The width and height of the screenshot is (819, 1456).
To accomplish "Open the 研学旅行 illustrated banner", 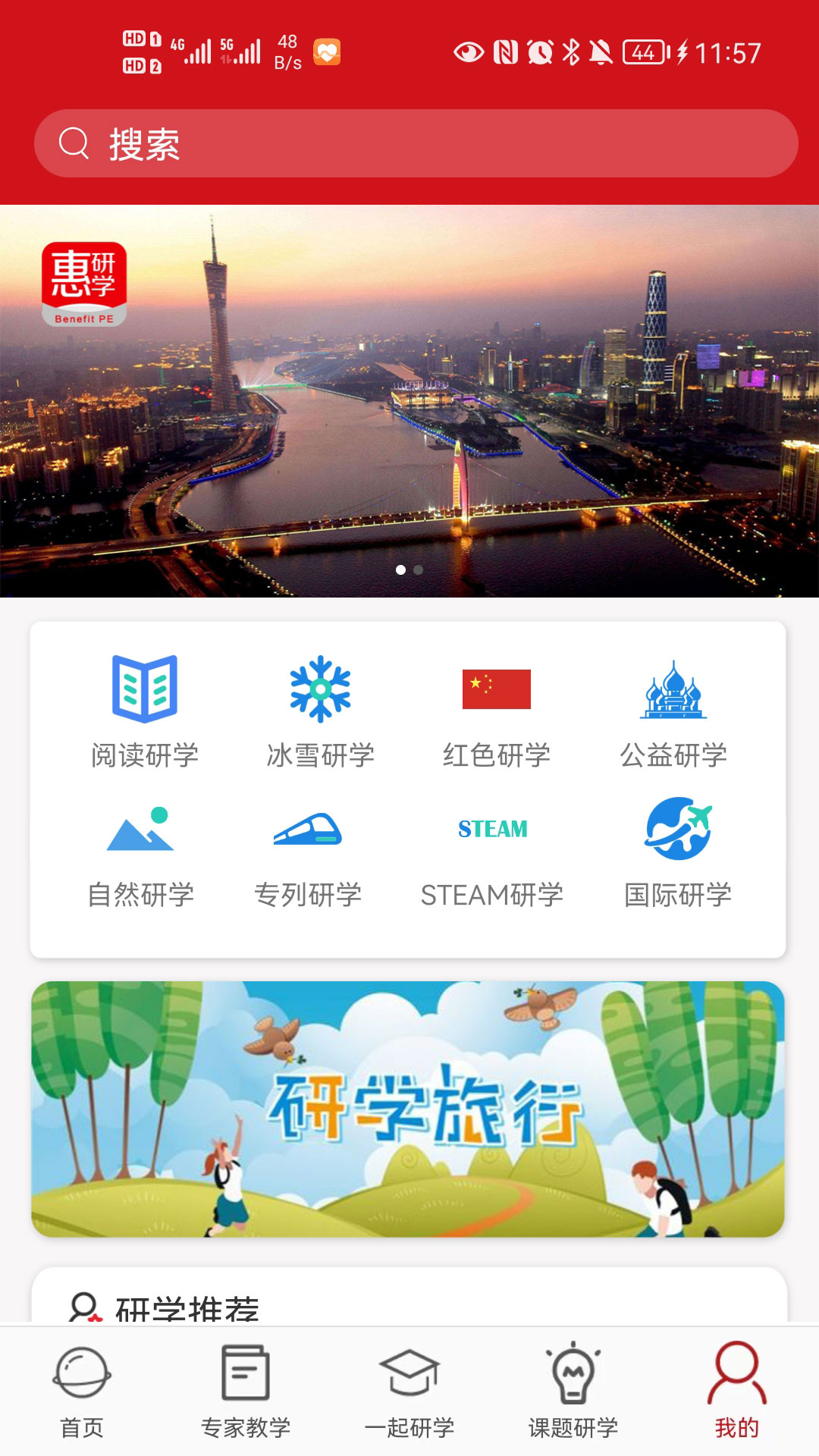I will click(408, 1109).
